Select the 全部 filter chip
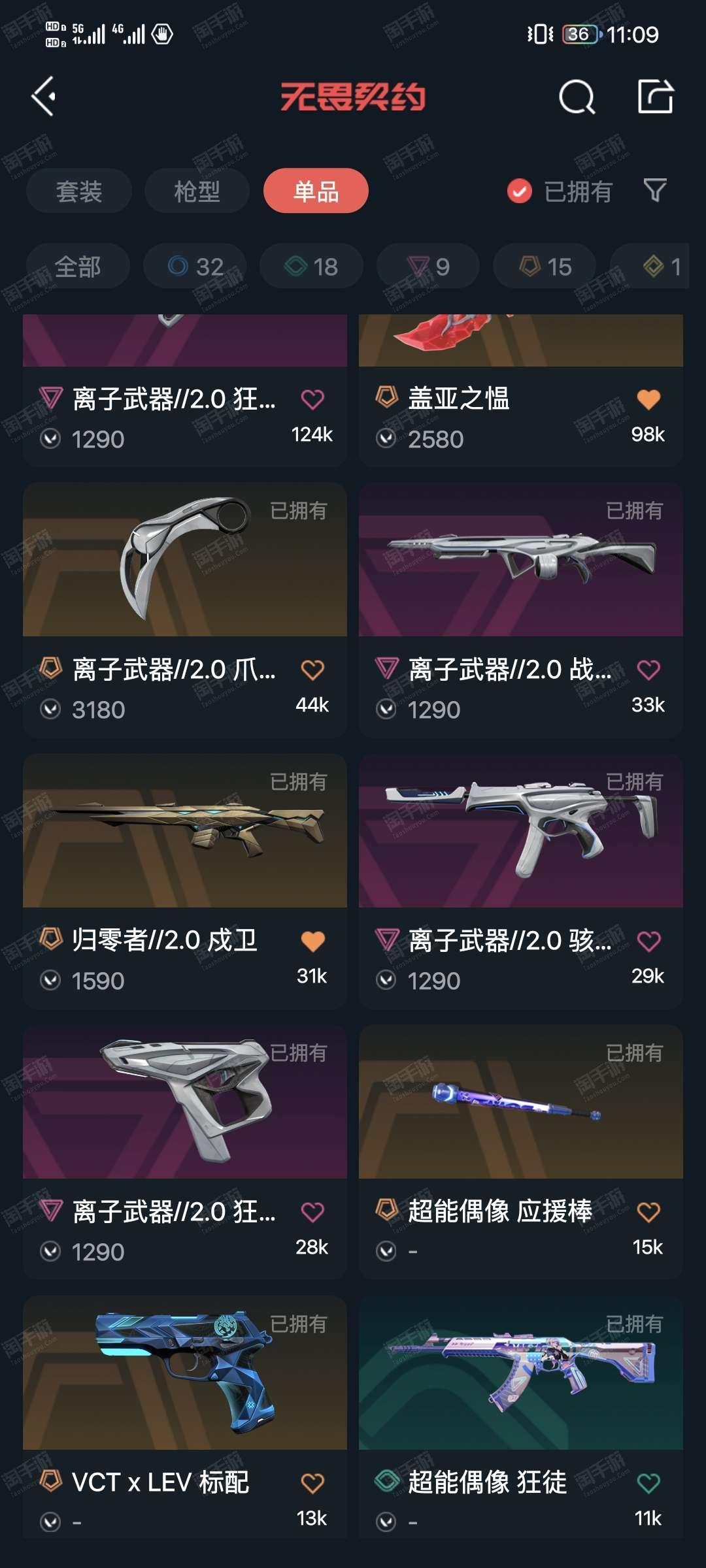The width and height of the screenshot is (706, 1568). click(78, 267)
